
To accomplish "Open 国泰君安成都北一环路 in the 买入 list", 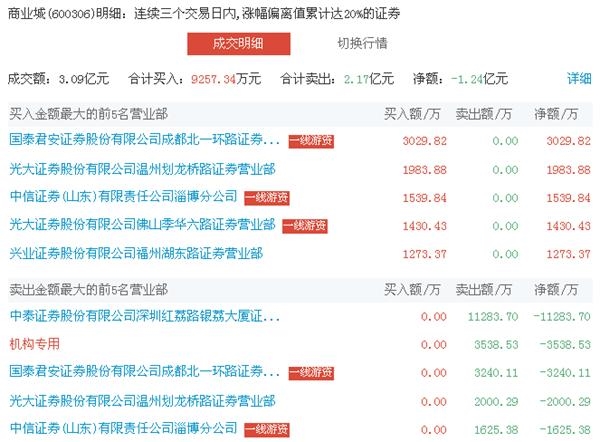I will coord(144,140).
